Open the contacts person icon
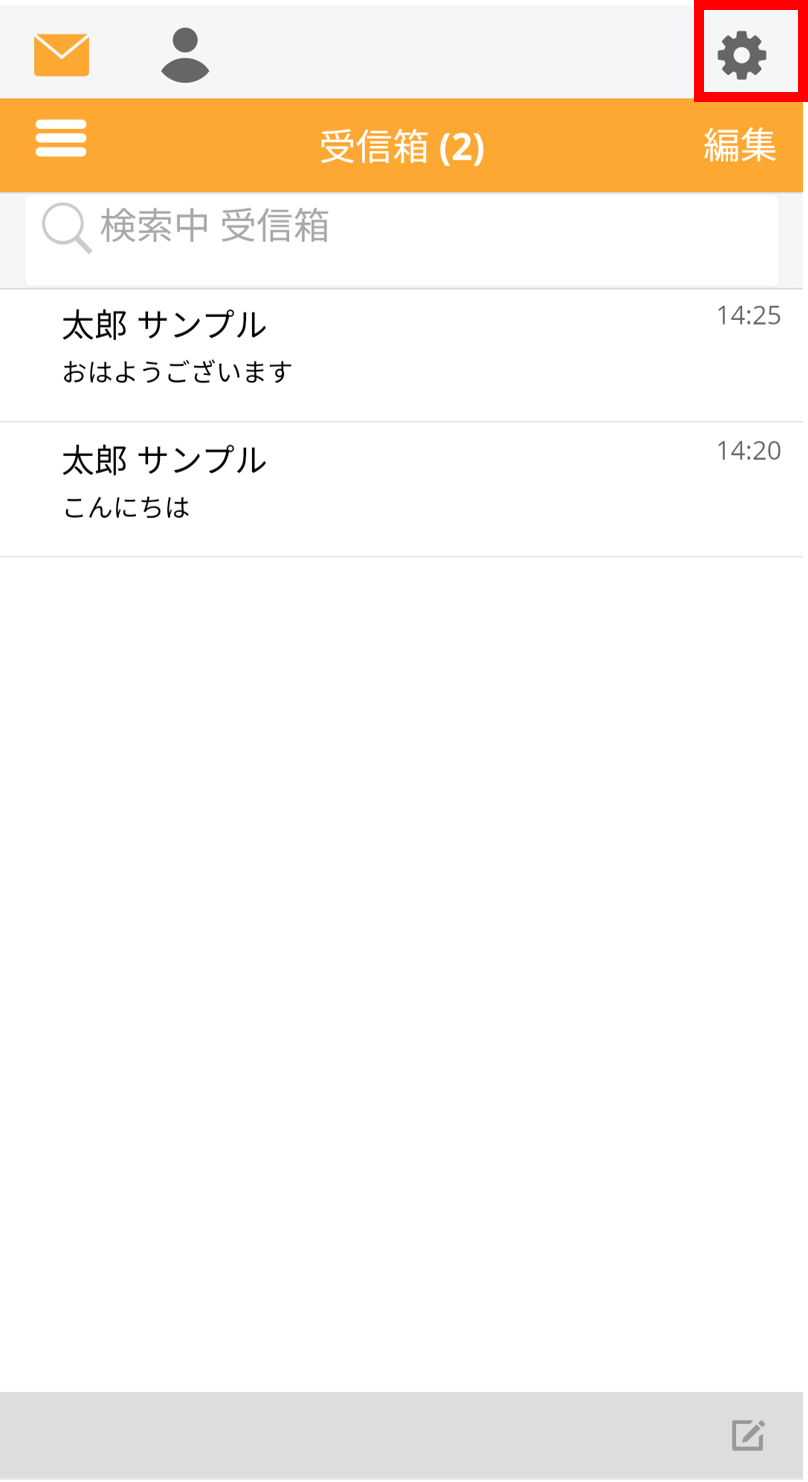This screenshot has width=808, height=1482. click(185, 55)
